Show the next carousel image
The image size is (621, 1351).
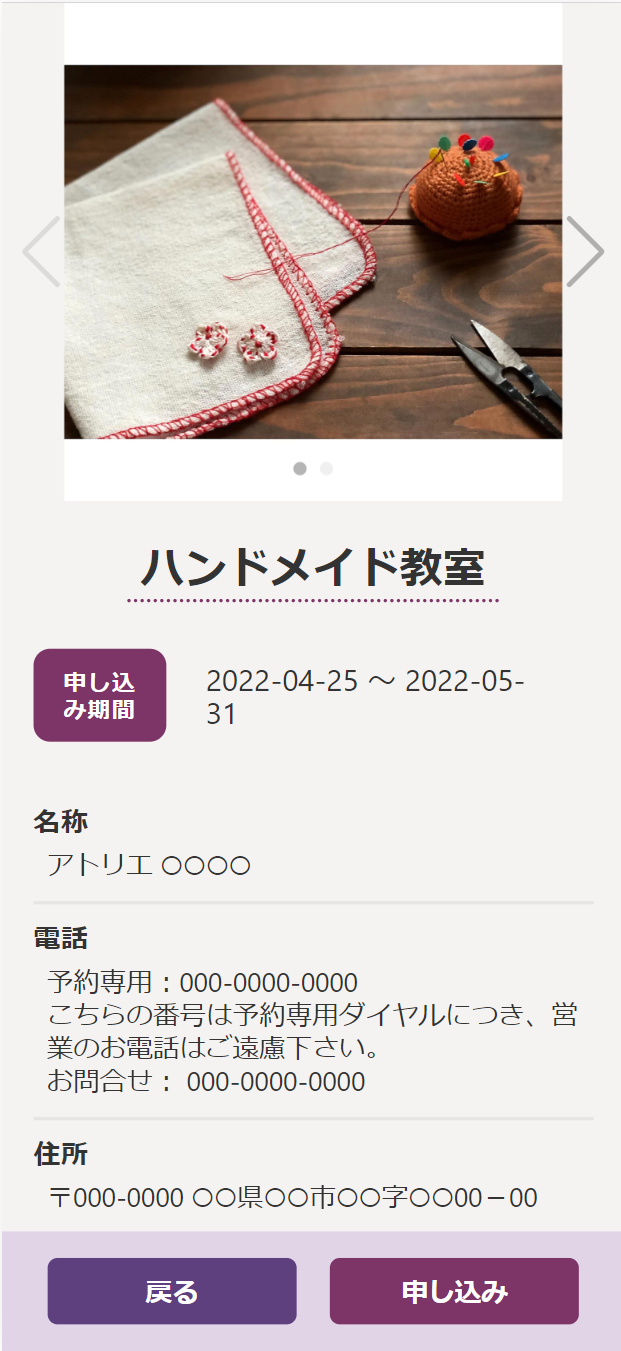585,252
